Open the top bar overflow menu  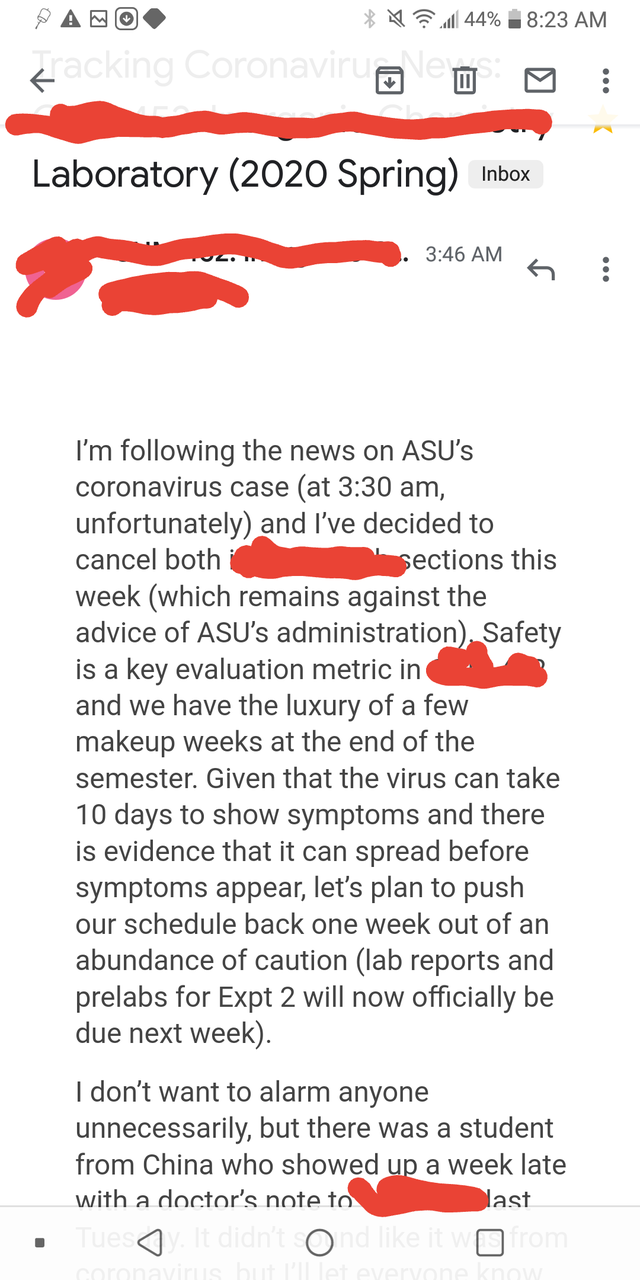[605, 81]
